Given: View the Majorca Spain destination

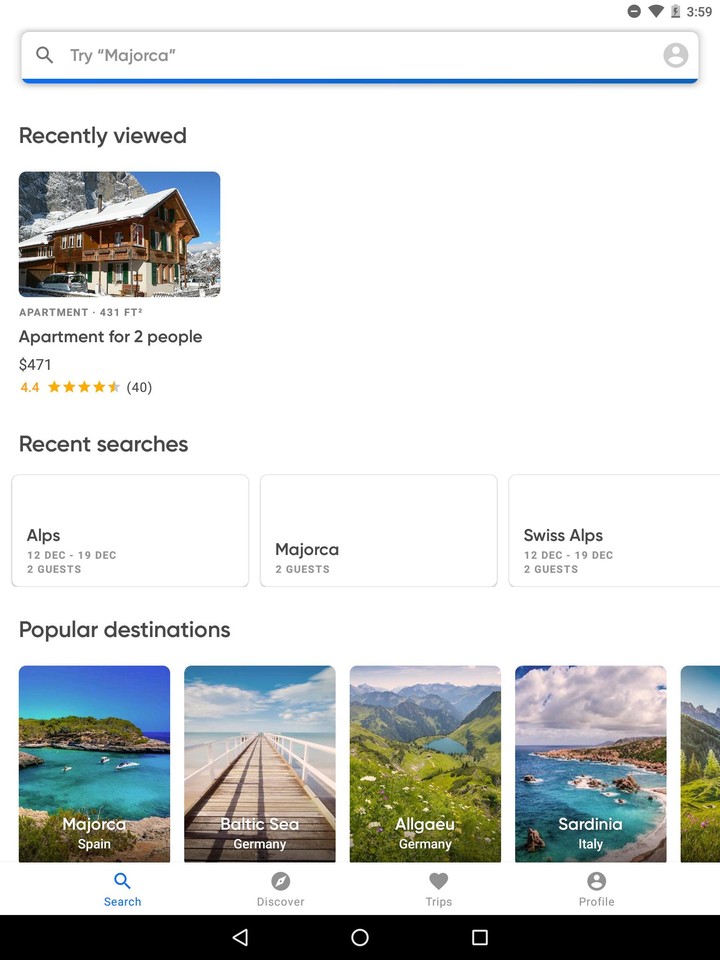Looking at the screenshot, I should click(x=94, y=764).
